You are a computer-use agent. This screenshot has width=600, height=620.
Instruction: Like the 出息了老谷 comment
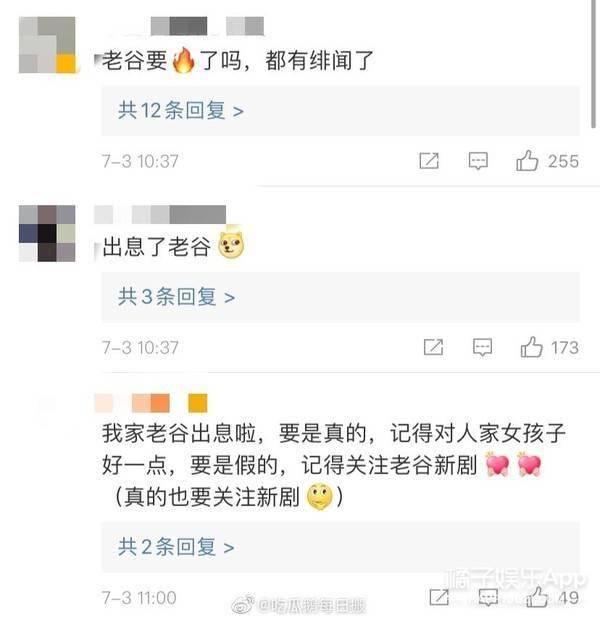531,347
